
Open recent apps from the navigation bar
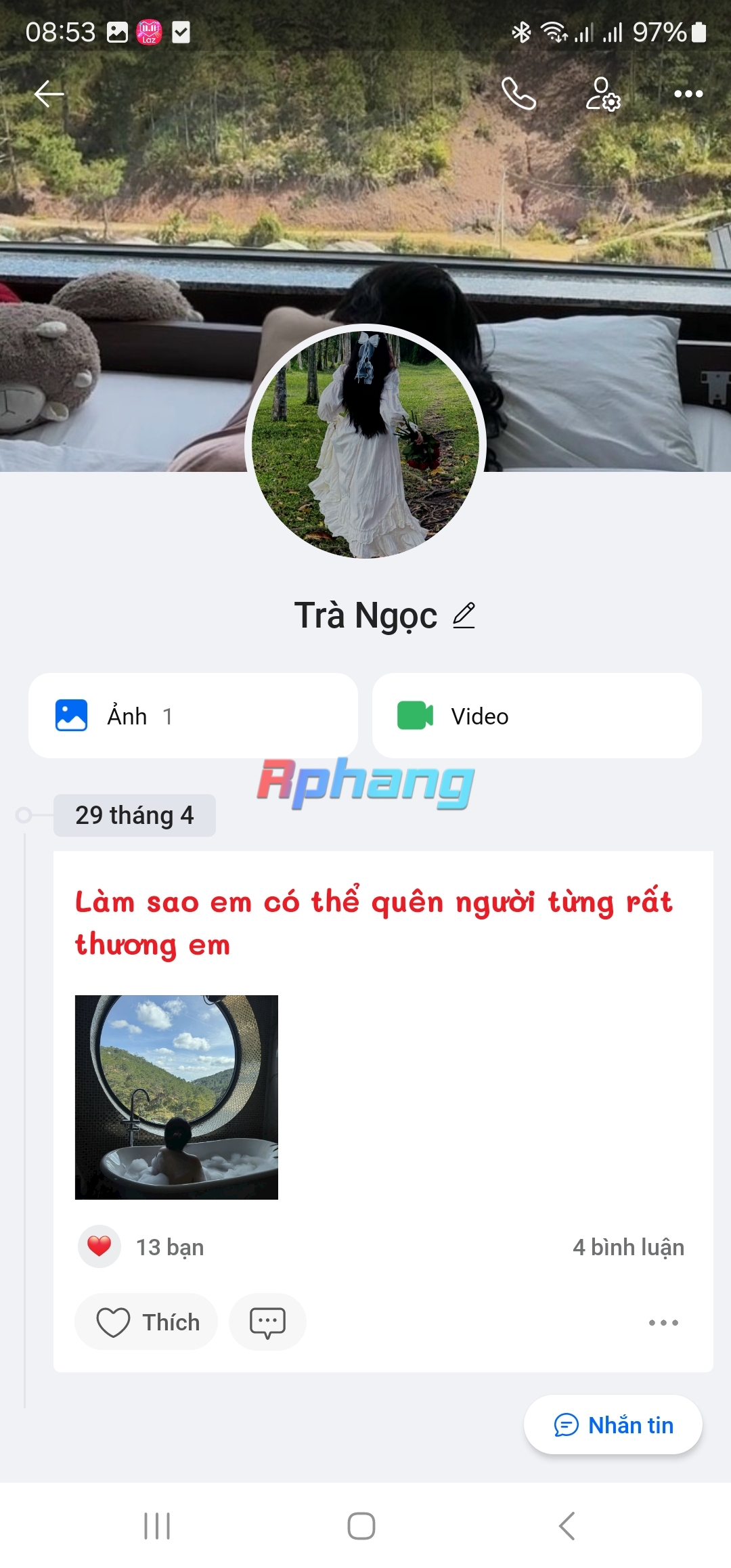(157, 1526)
